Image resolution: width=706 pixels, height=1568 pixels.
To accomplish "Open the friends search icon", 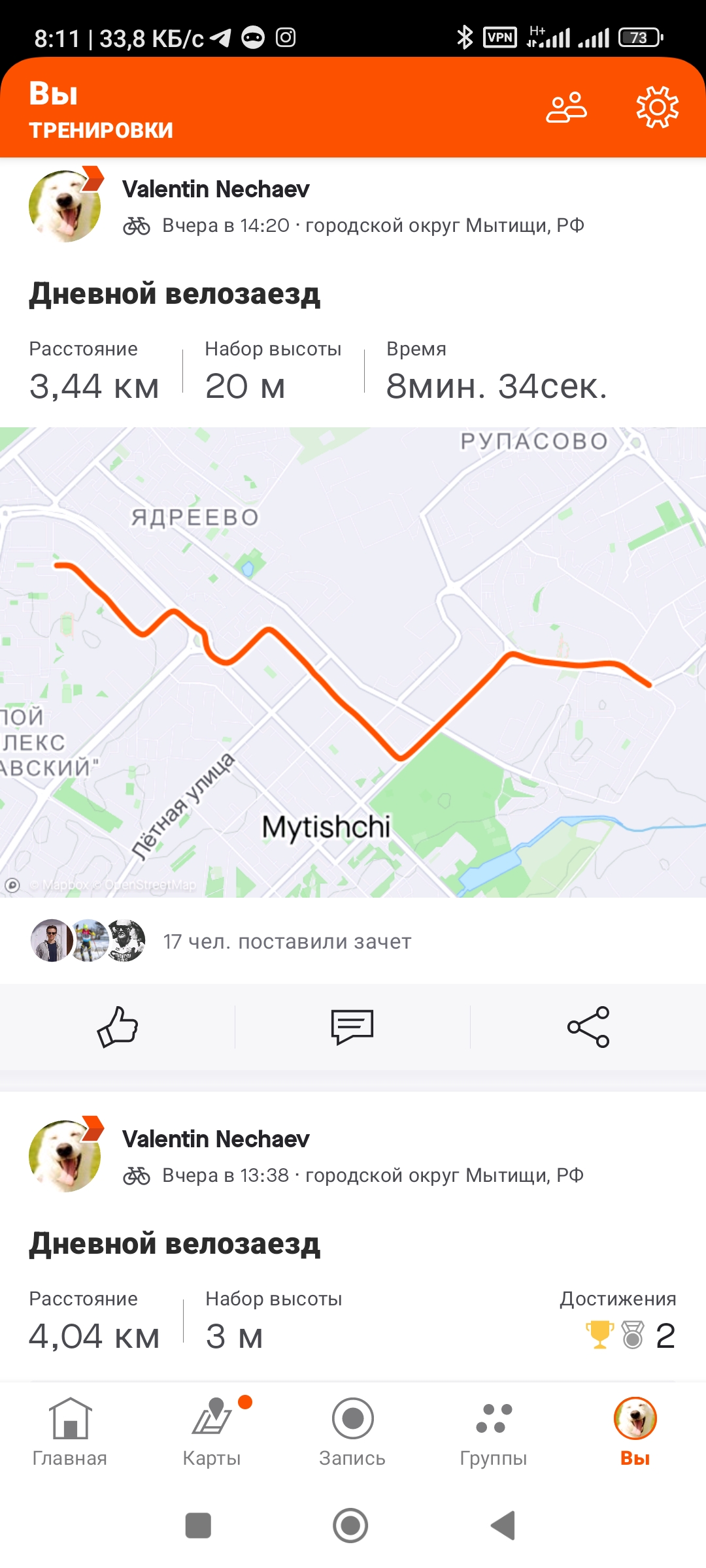I will tap(566, 108).
